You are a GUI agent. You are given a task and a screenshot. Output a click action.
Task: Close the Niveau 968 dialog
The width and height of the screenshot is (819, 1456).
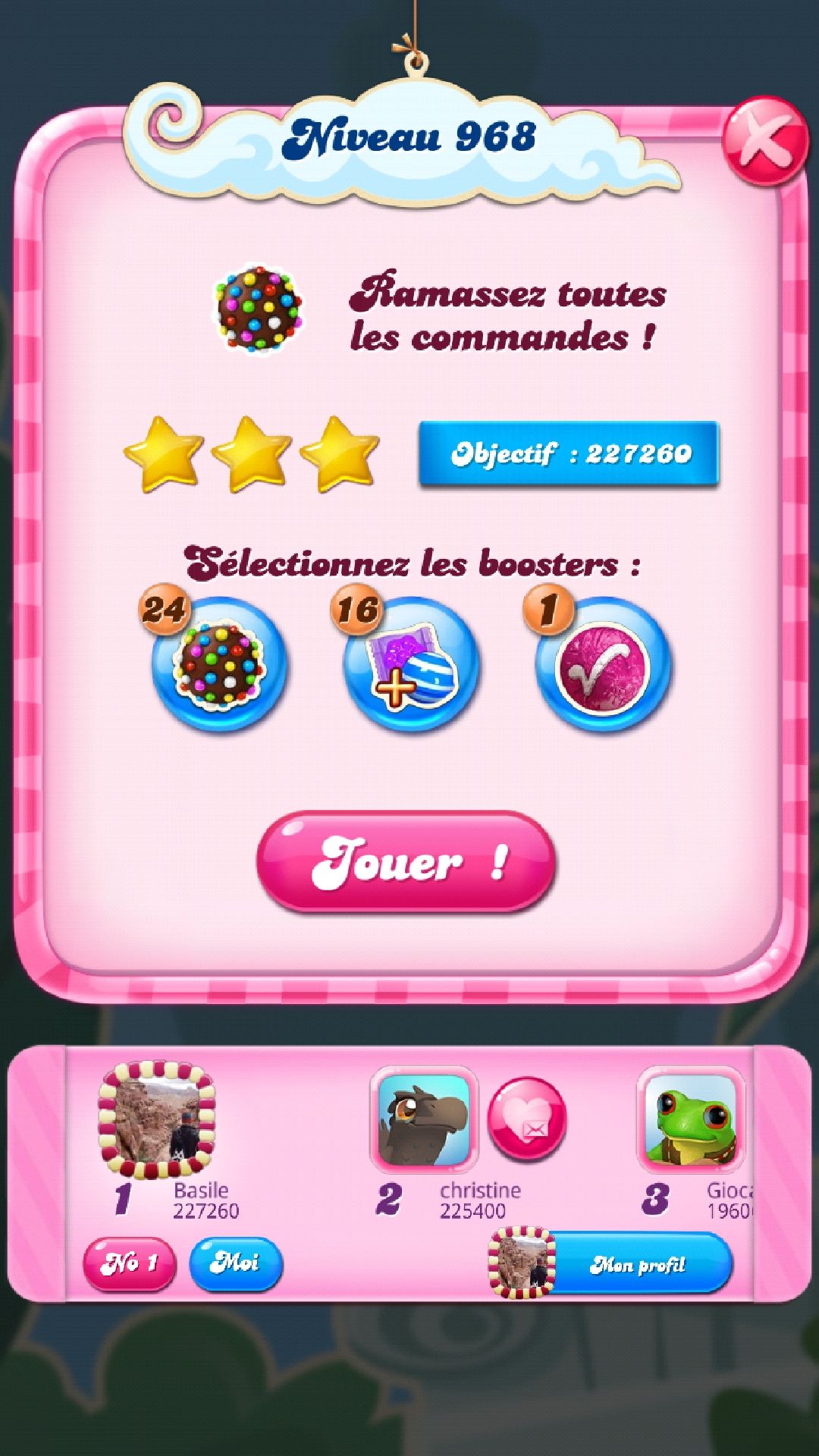click(764, 141)
